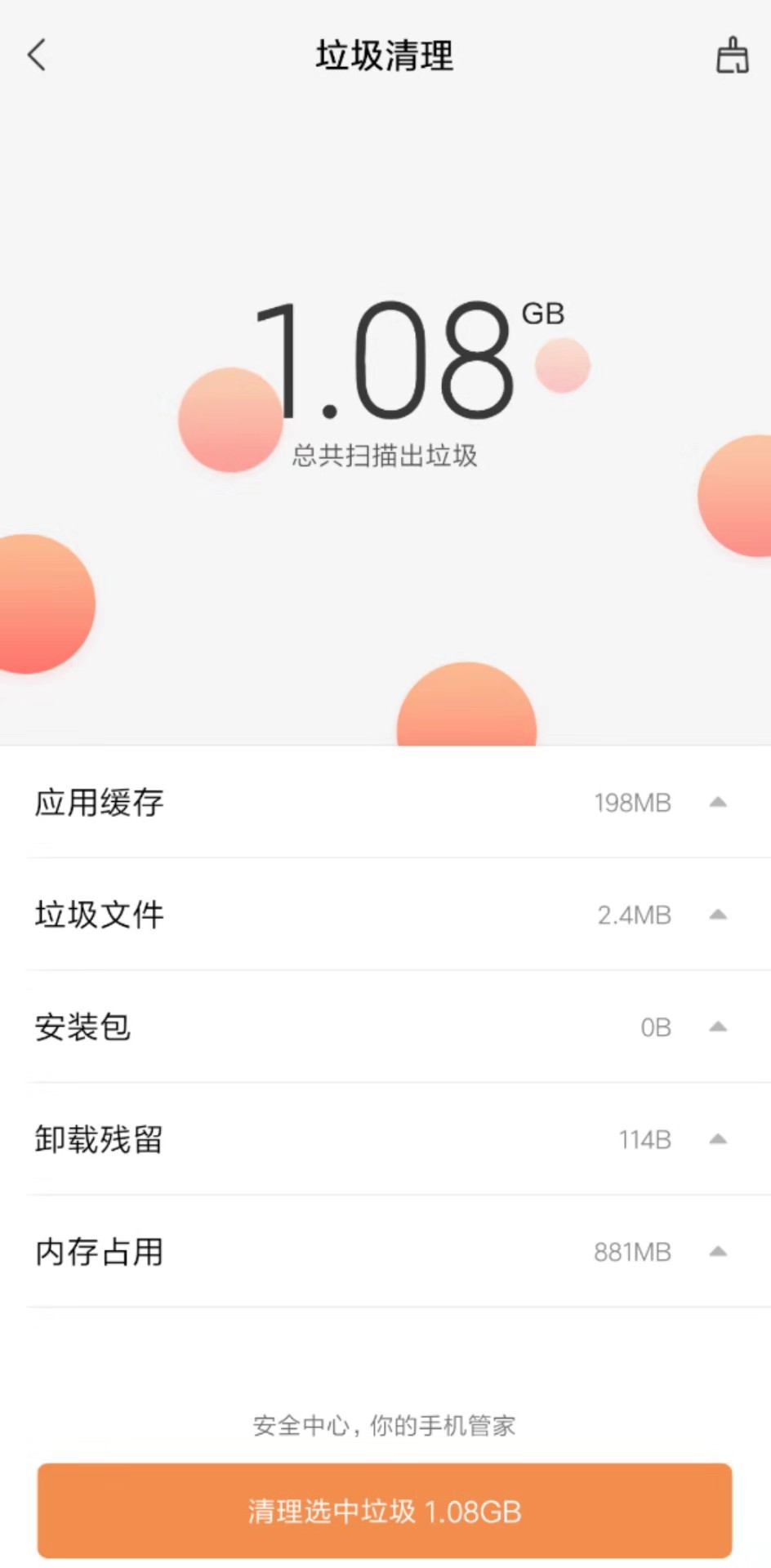Select the 内存占用 row showing 881MB
This screenshot has width=771, height=1568.
(98, 1251)
